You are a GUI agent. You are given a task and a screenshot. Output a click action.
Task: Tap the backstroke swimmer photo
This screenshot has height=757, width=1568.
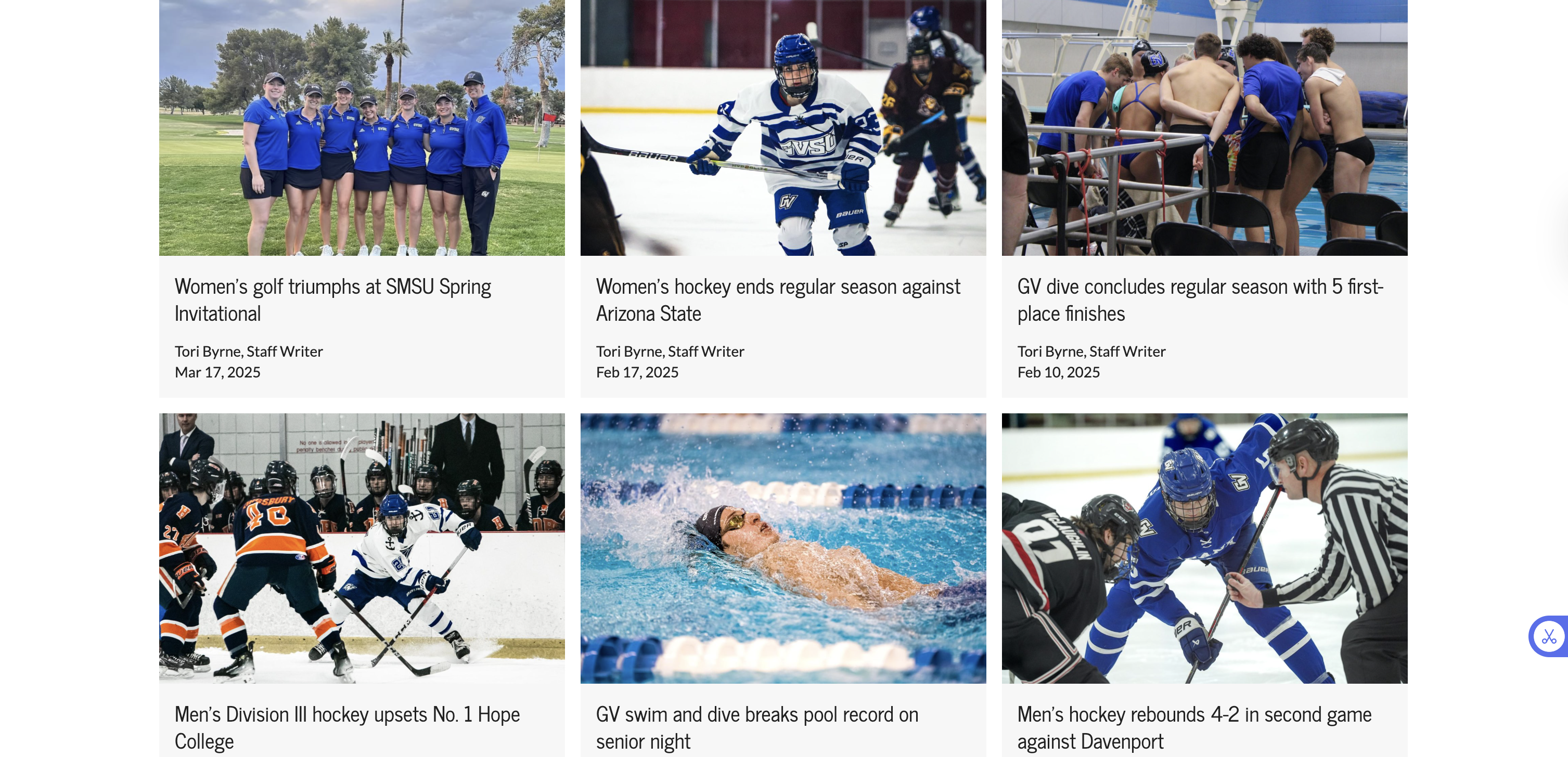tap(783, 547)
